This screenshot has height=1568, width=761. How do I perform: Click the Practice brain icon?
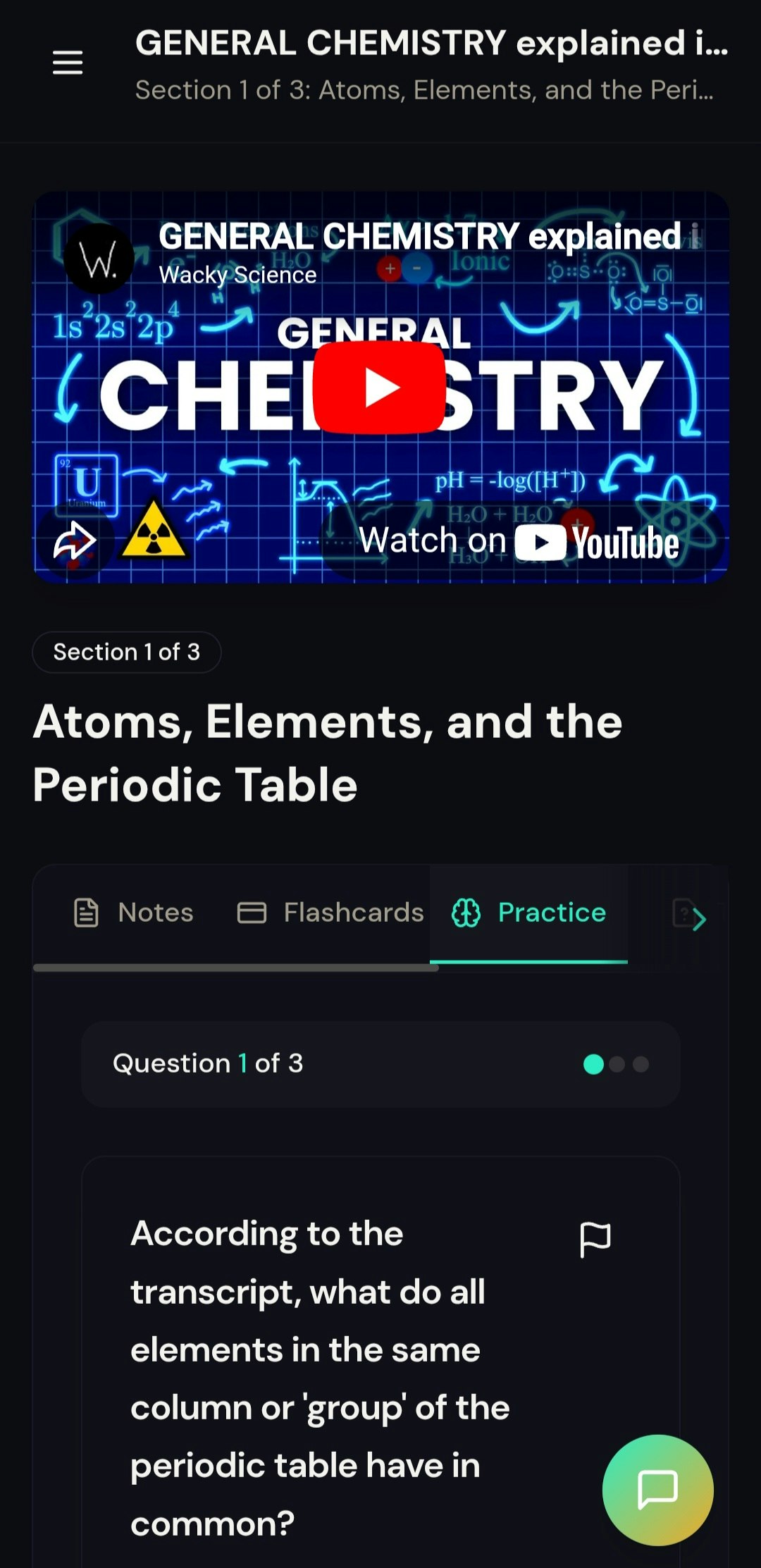point(465,911)
